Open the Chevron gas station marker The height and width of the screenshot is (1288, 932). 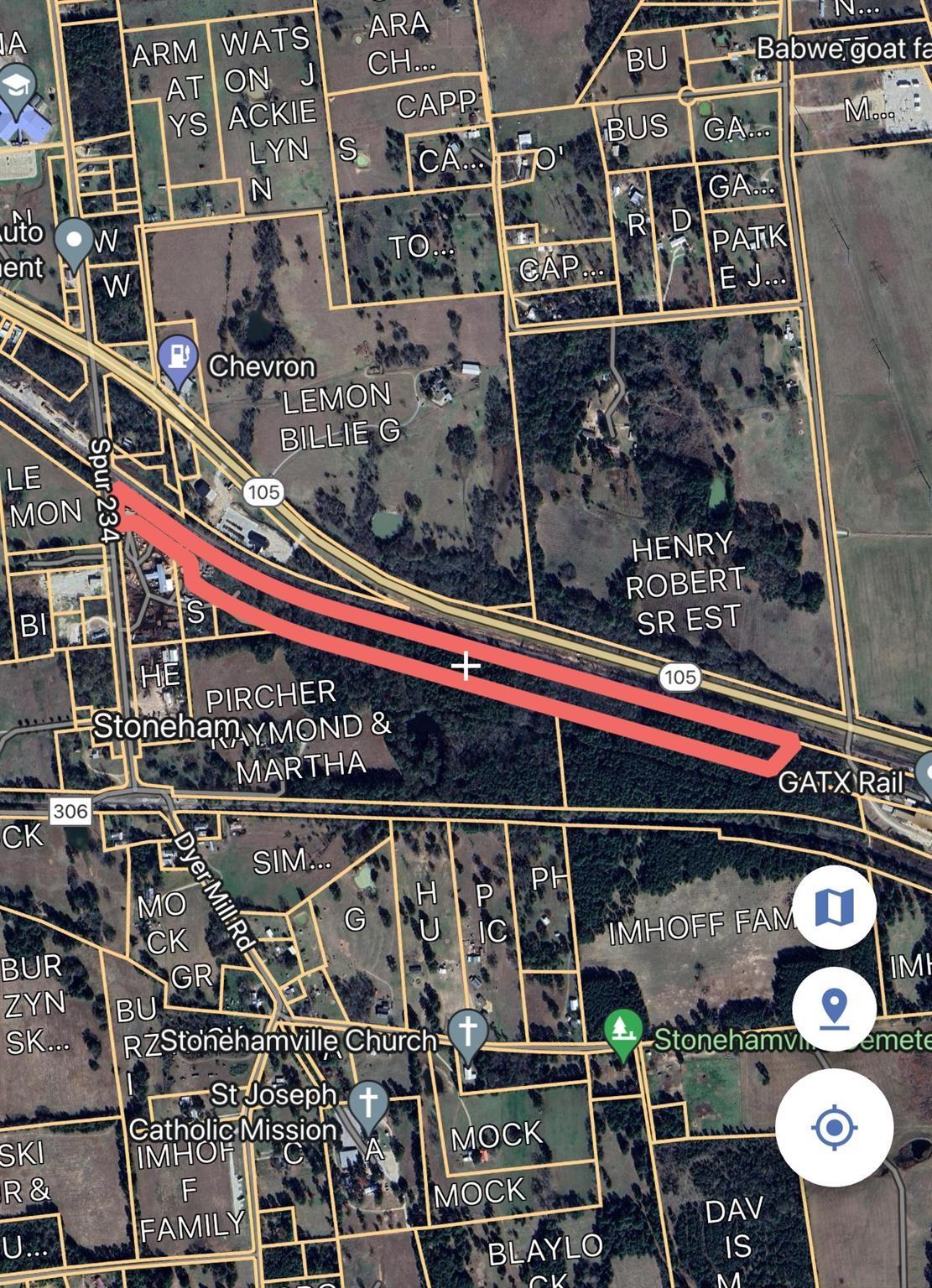[x=178, y=358]
